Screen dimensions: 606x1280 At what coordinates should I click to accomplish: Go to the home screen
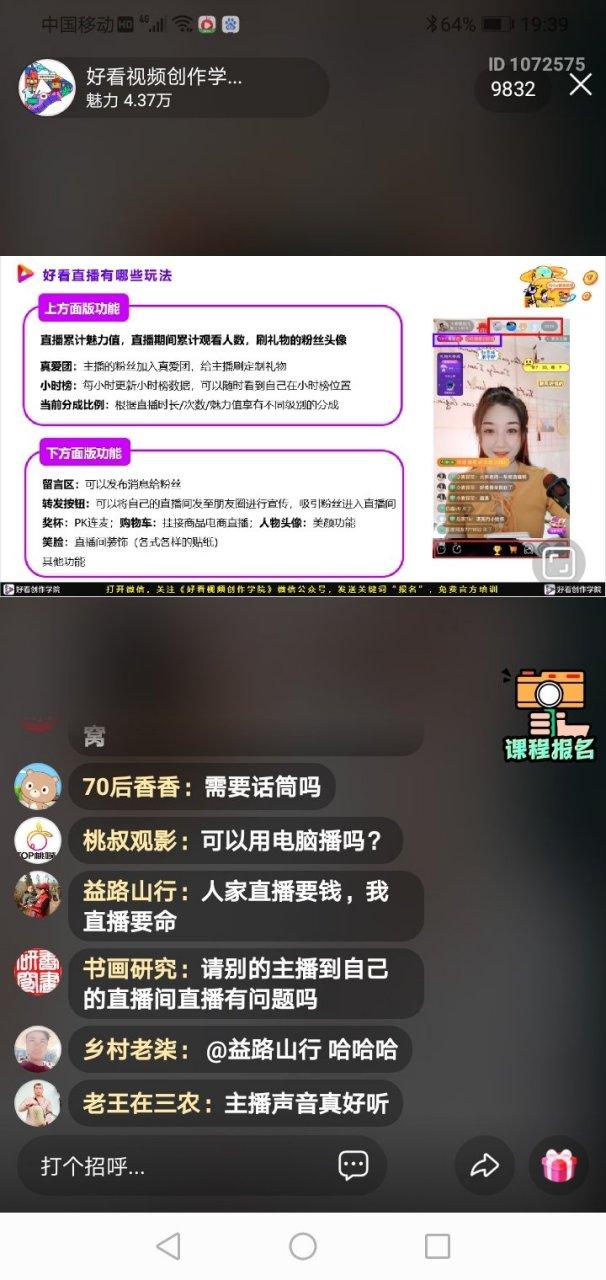pyautogui.click(x=303, y=1246)
